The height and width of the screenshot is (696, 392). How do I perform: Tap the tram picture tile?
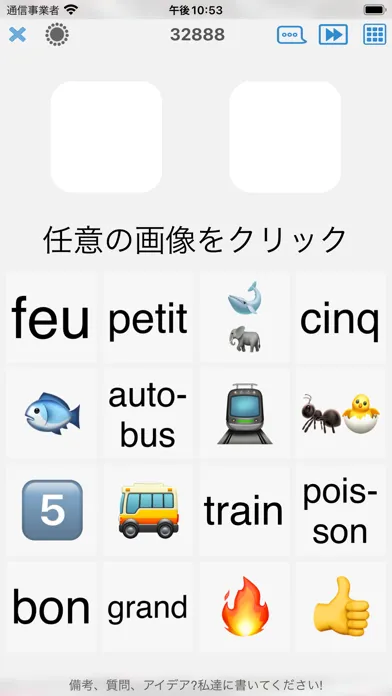click(x=245, y=414)
